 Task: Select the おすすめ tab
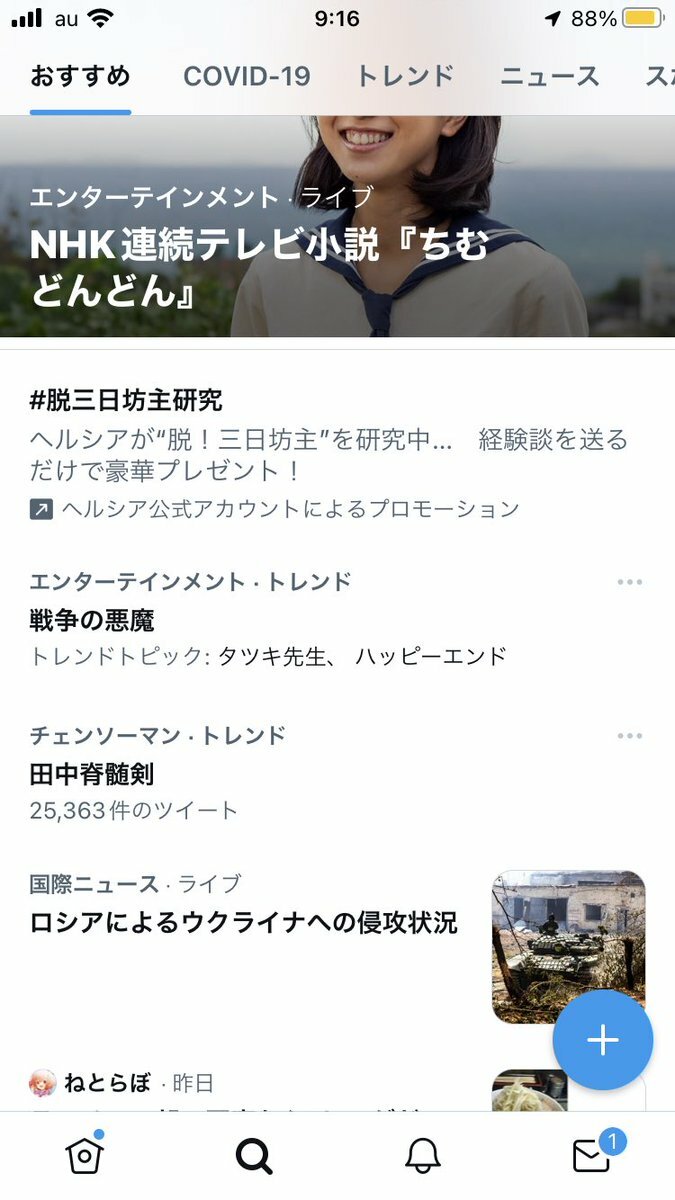point(80,76)
